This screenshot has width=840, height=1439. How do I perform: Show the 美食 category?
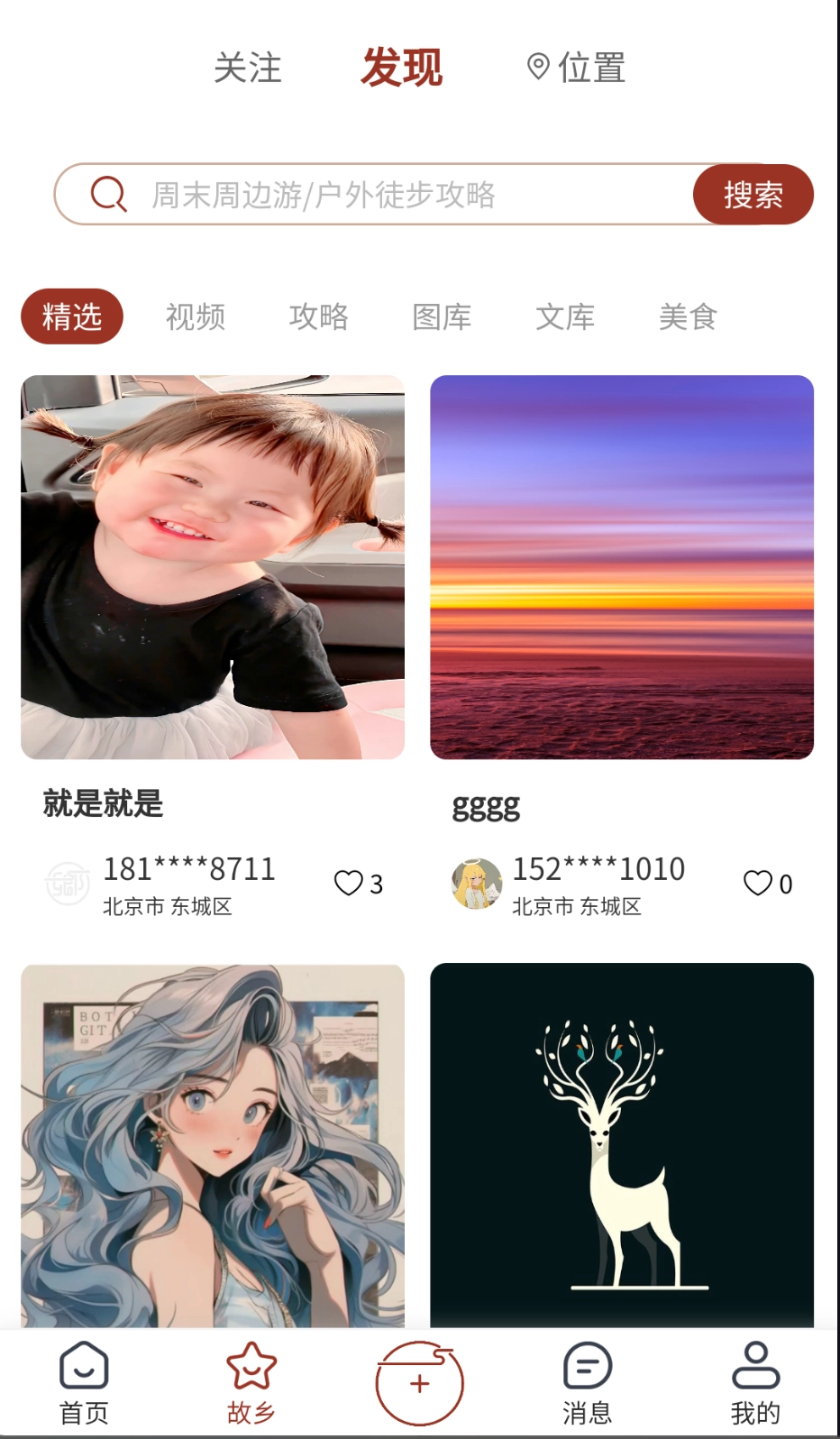[x=688, y=316]
